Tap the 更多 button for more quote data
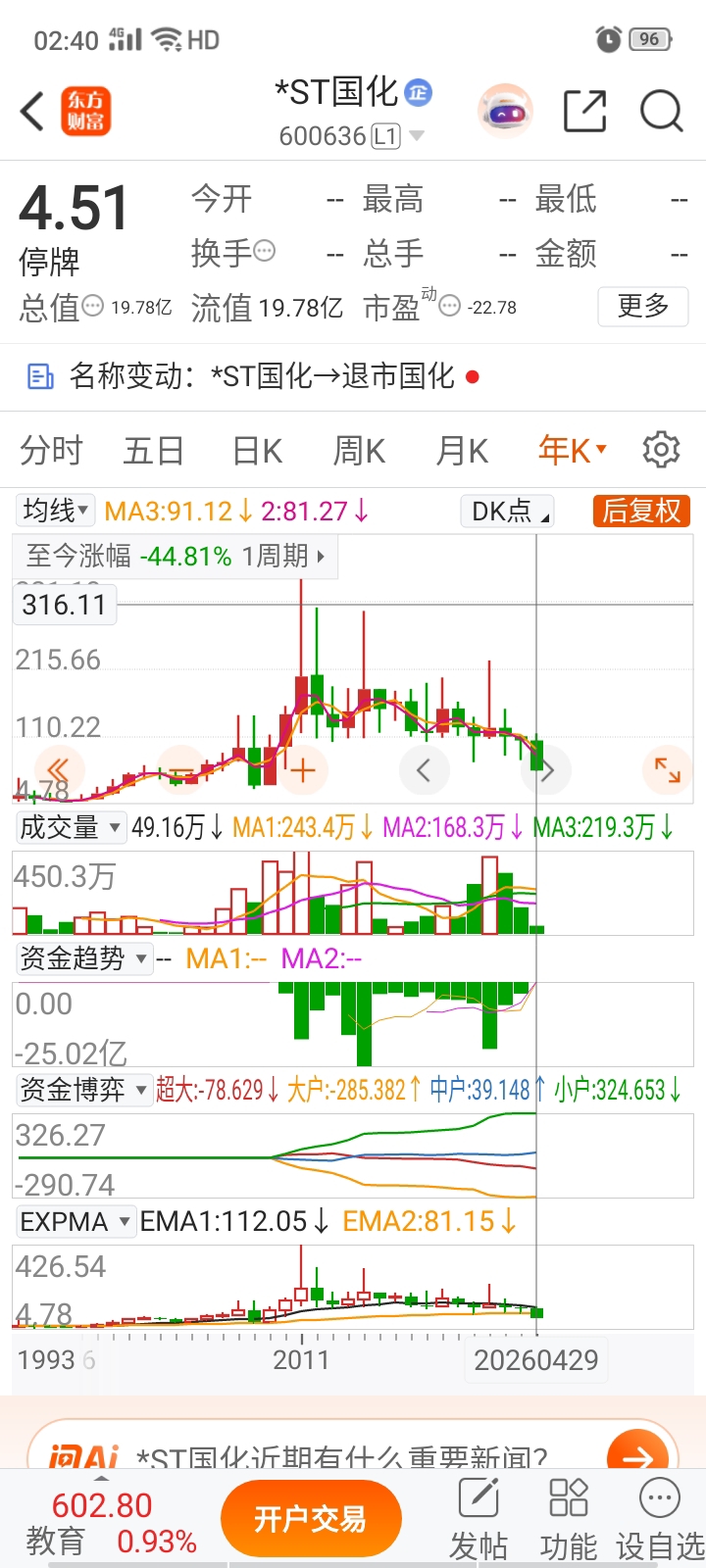Viewport: 706px width, 1568px height. click(x=643, y=307)
